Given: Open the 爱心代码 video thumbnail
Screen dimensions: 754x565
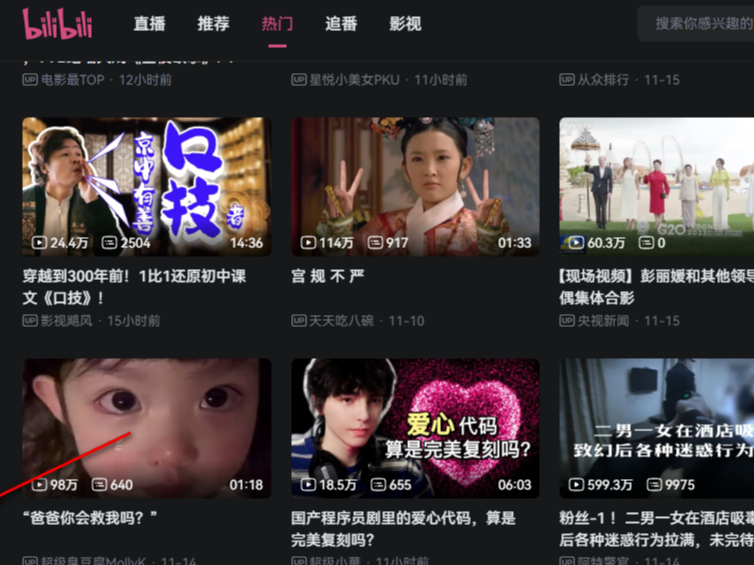Looking at the screenshot, I should point(415,428).
